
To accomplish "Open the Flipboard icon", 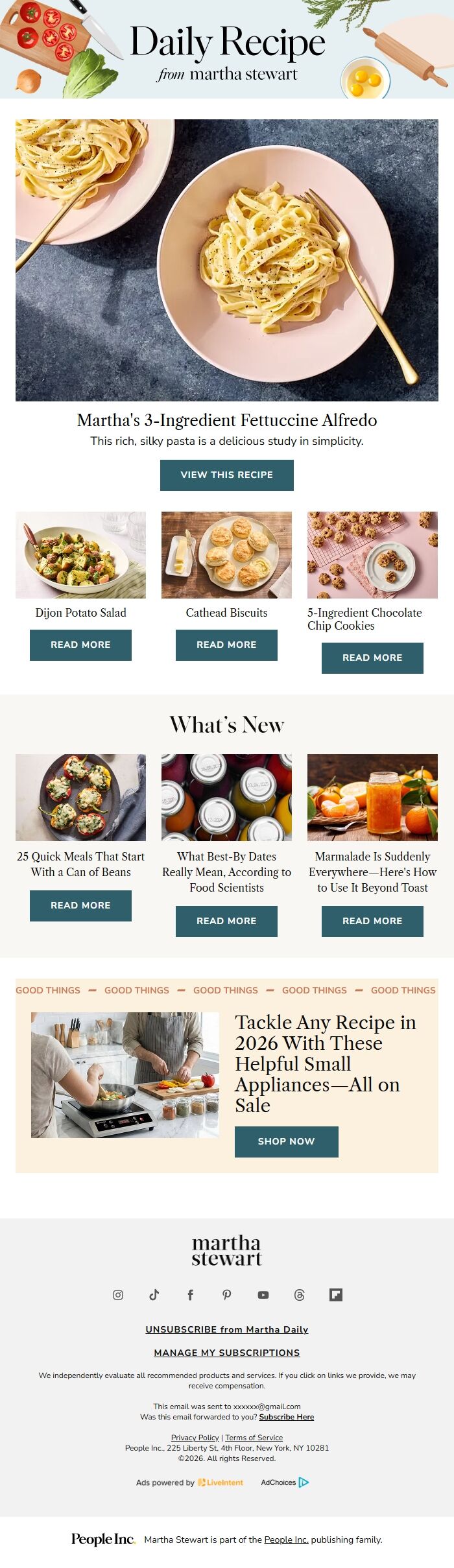I will 335,1295.
